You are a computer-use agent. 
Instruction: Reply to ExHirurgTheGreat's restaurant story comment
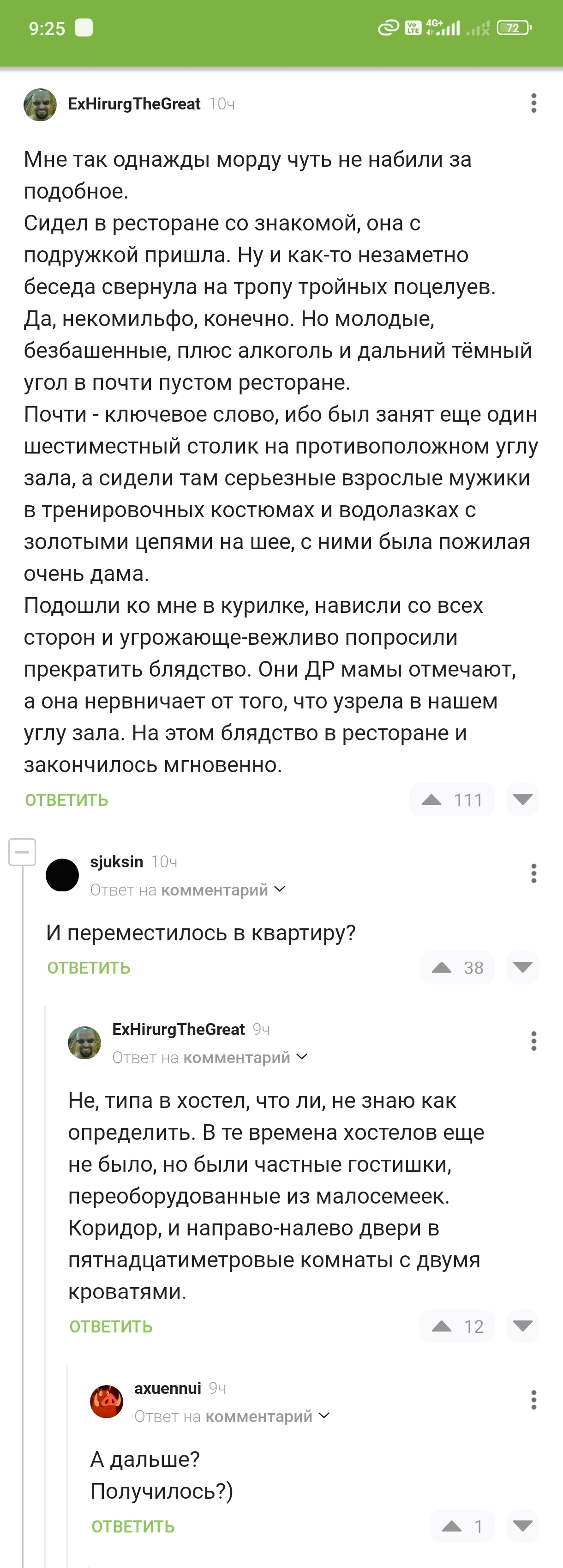click(66, 800)
